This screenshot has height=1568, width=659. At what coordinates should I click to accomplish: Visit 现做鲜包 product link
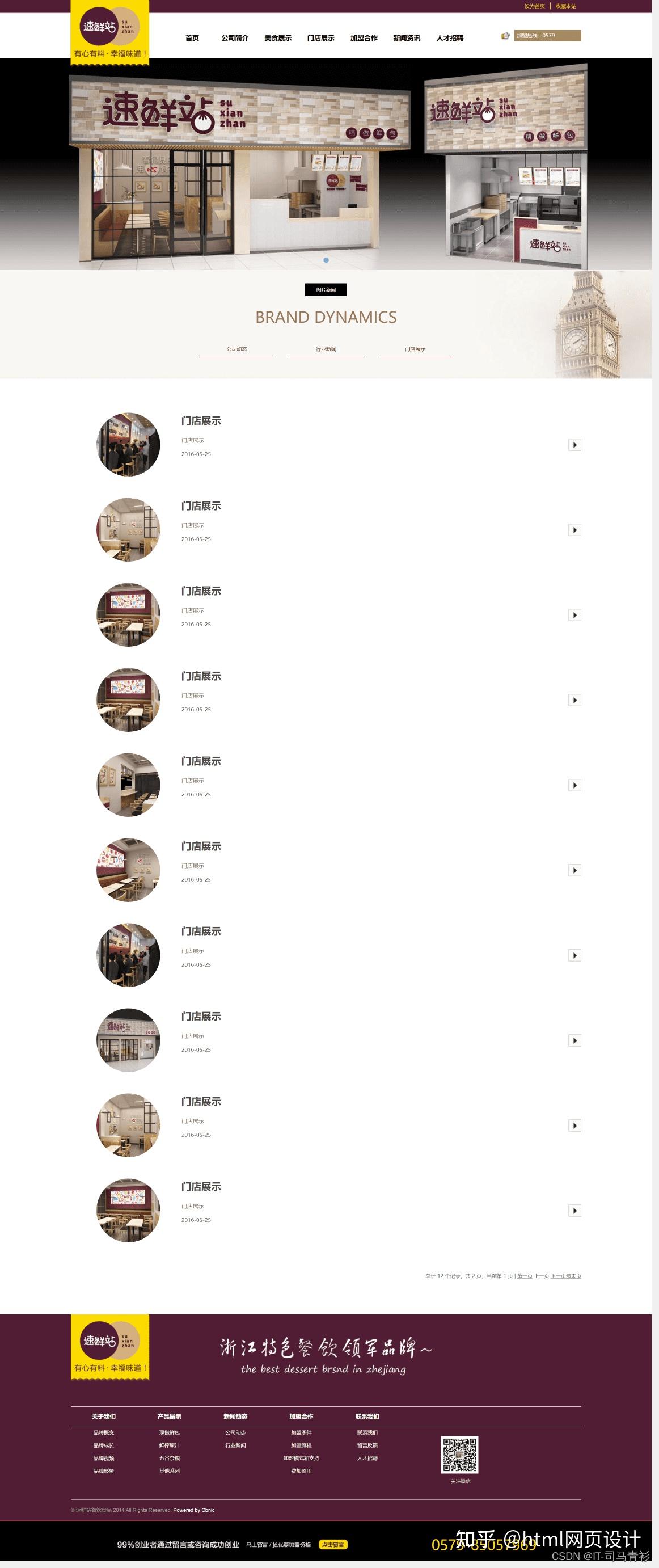[x=169, y=1432]
